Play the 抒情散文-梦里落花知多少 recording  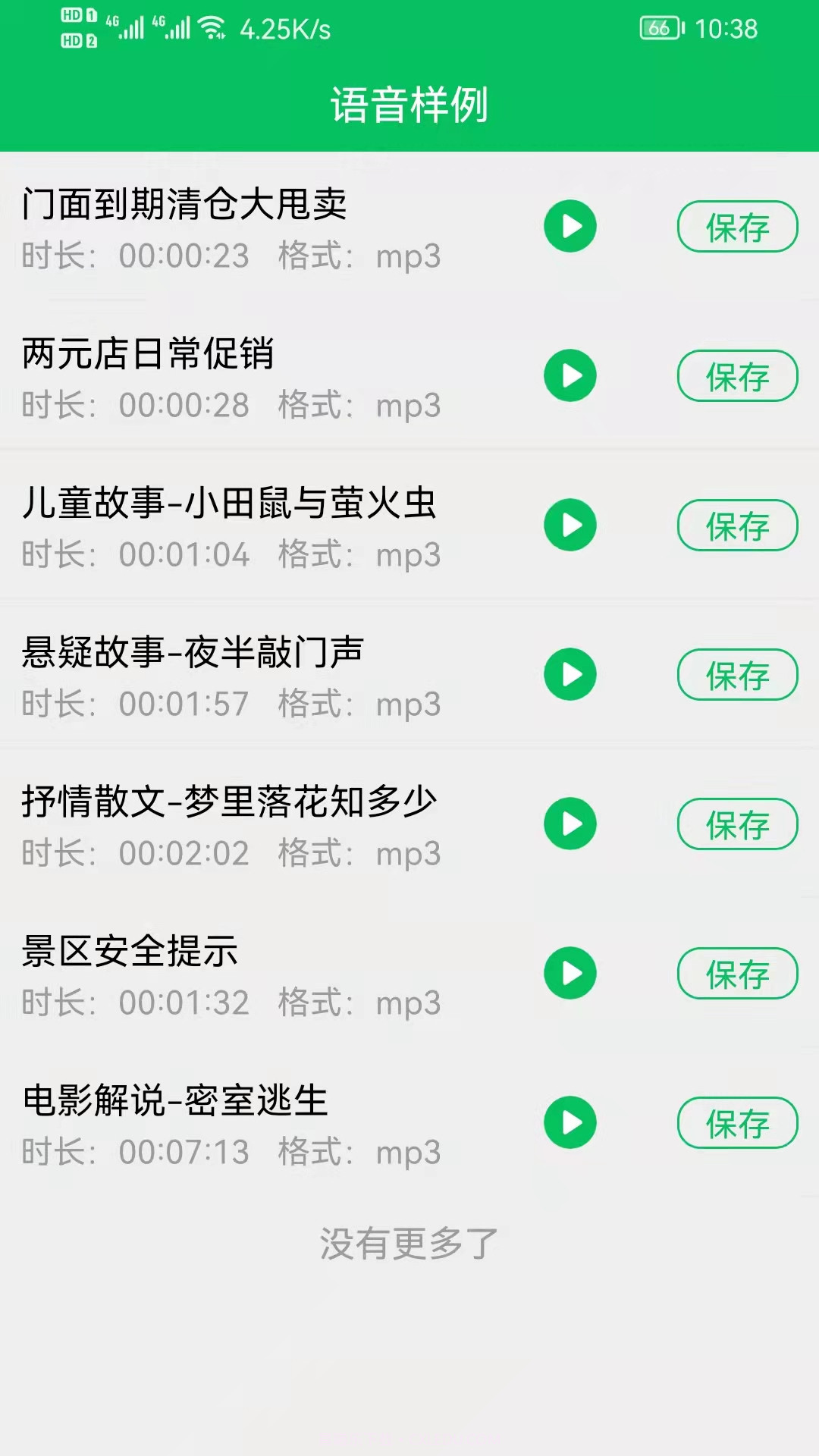(x=570, y=823)
